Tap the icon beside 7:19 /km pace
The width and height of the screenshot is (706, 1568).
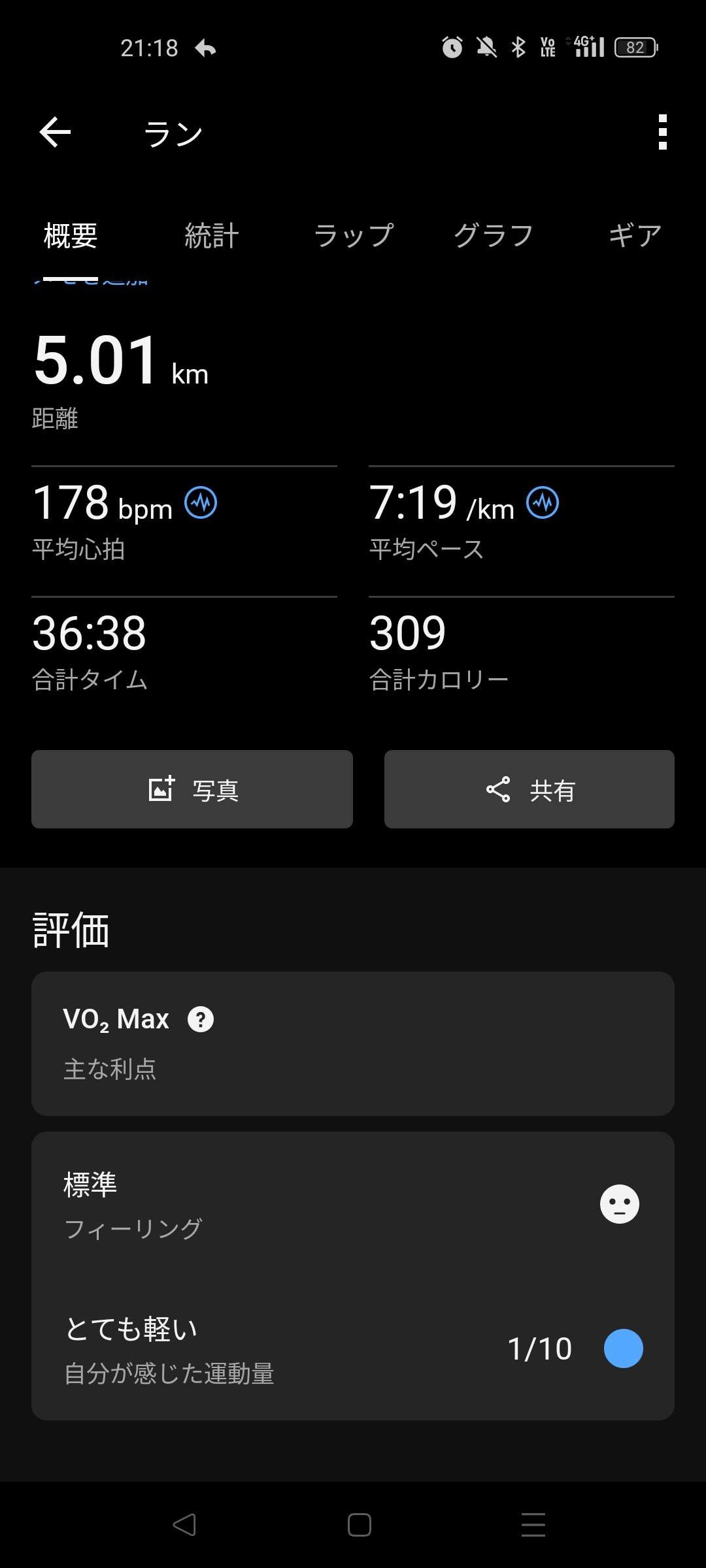543,503
